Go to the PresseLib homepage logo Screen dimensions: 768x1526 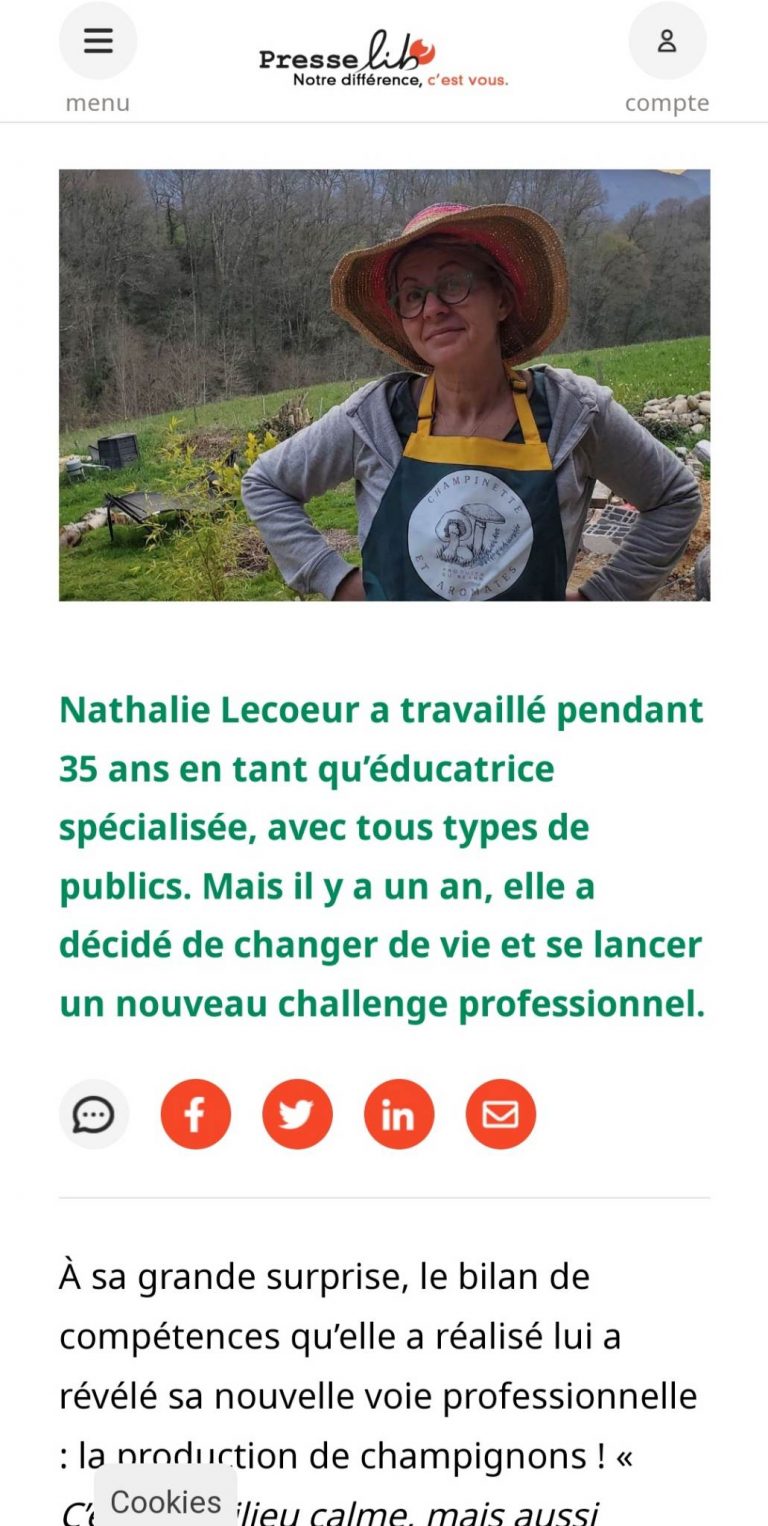pyautogui.click(x=383, y=59)
